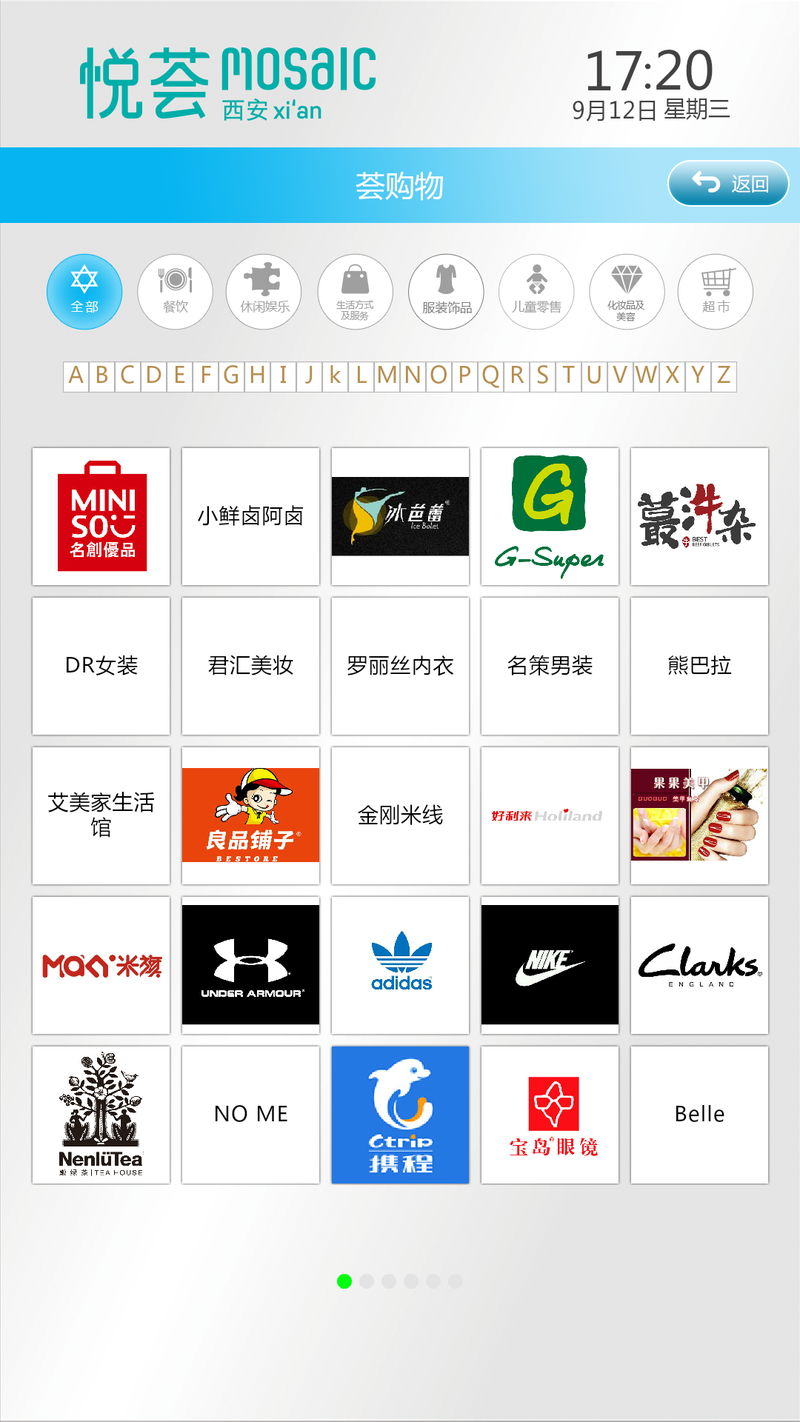
Task: Open the DR女装 store tile
Action: [101, 666]
